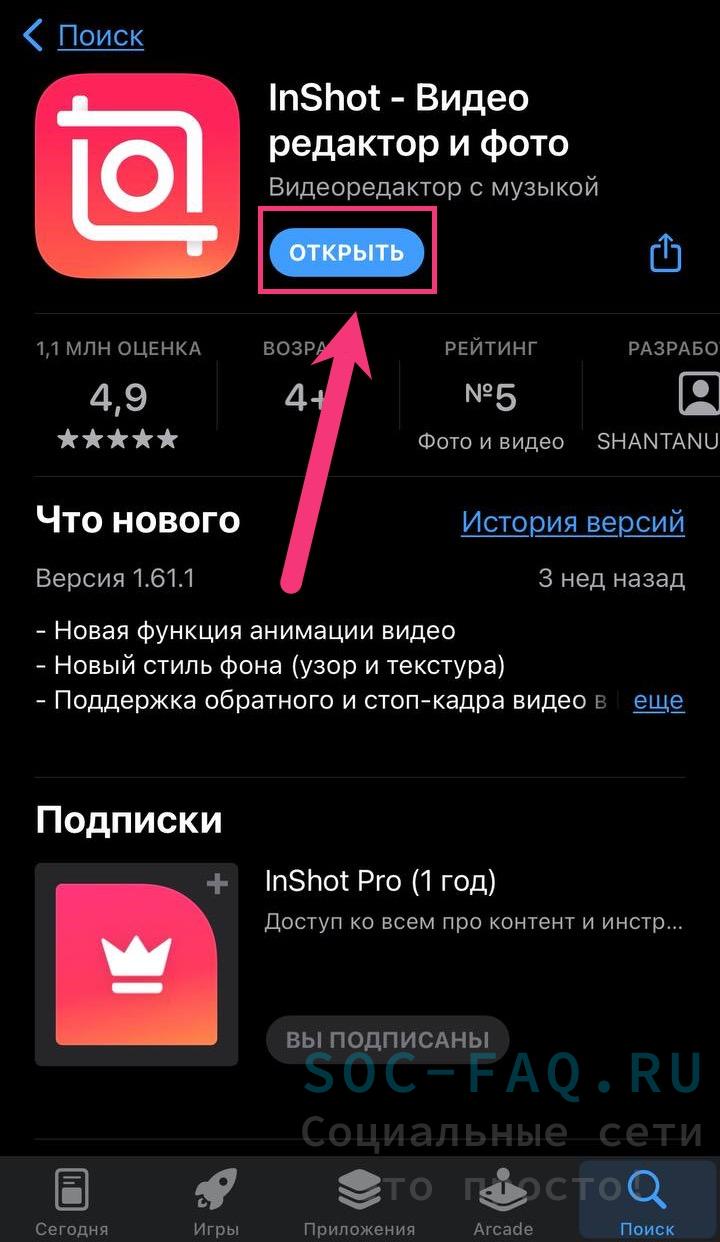Go back to Поиск
The height and width of the screenshot is (1242, 720).
coord(84,37)
